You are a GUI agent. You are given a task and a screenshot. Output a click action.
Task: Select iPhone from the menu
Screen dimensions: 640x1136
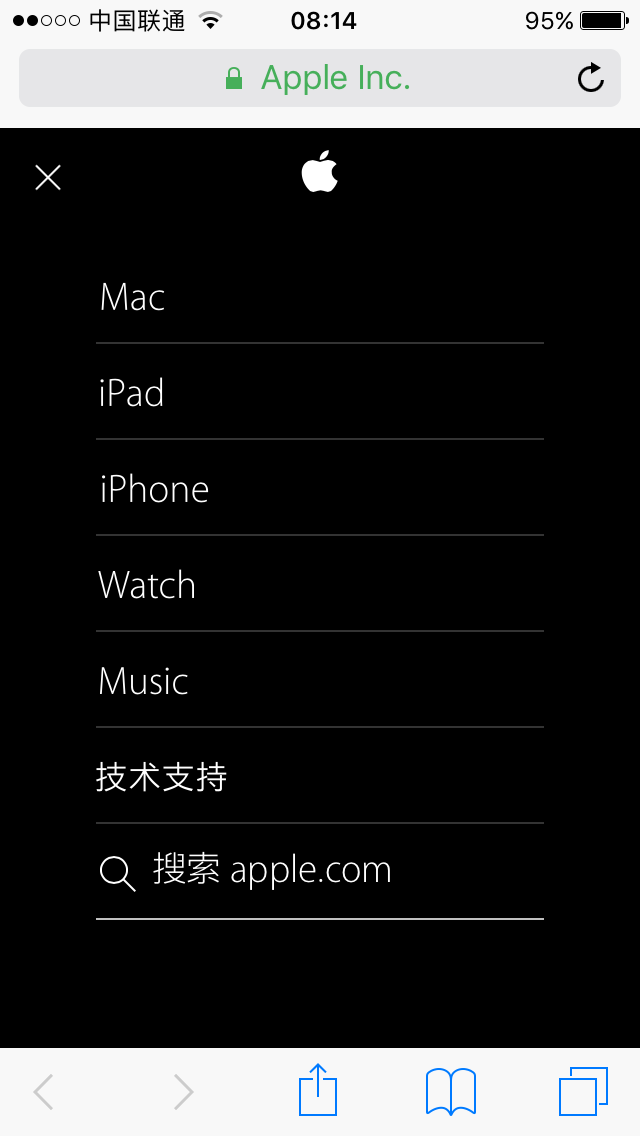(x=320, y=488)
